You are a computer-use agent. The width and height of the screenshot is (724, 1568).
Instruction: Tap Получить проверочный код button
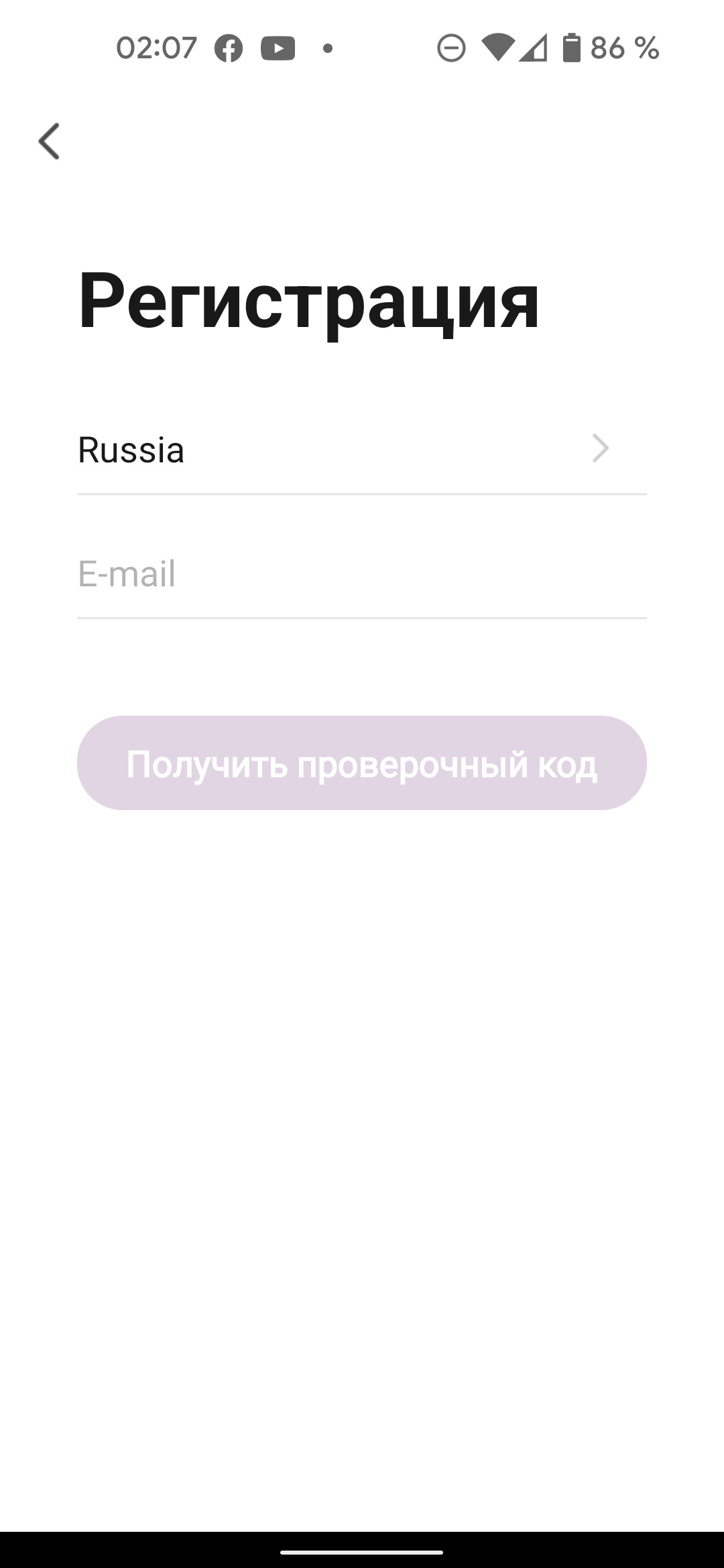pos(361,763)
